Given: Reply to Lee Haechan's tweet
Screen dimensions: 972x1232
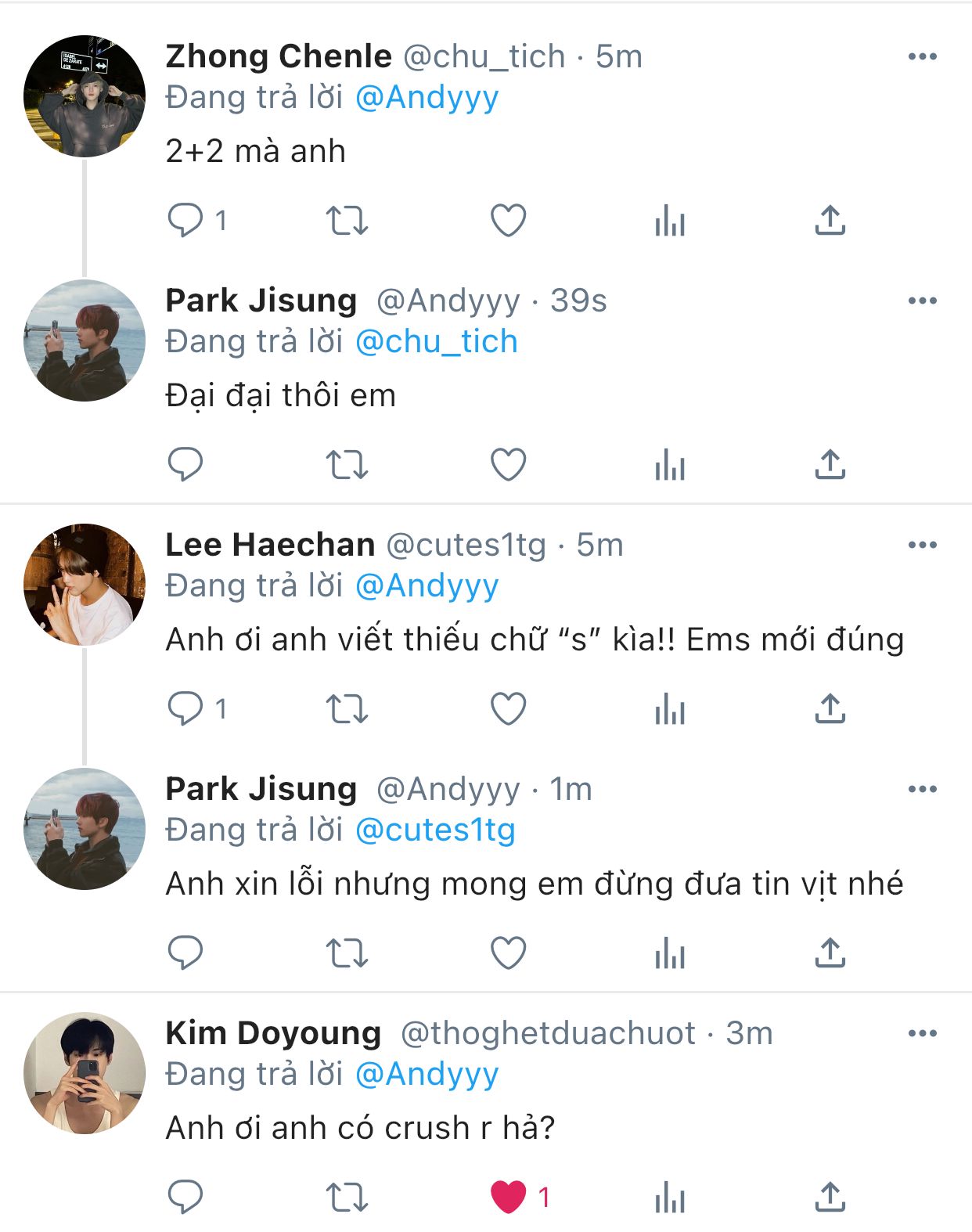Looking at the screenshot, I should click(x=185, y=709).
